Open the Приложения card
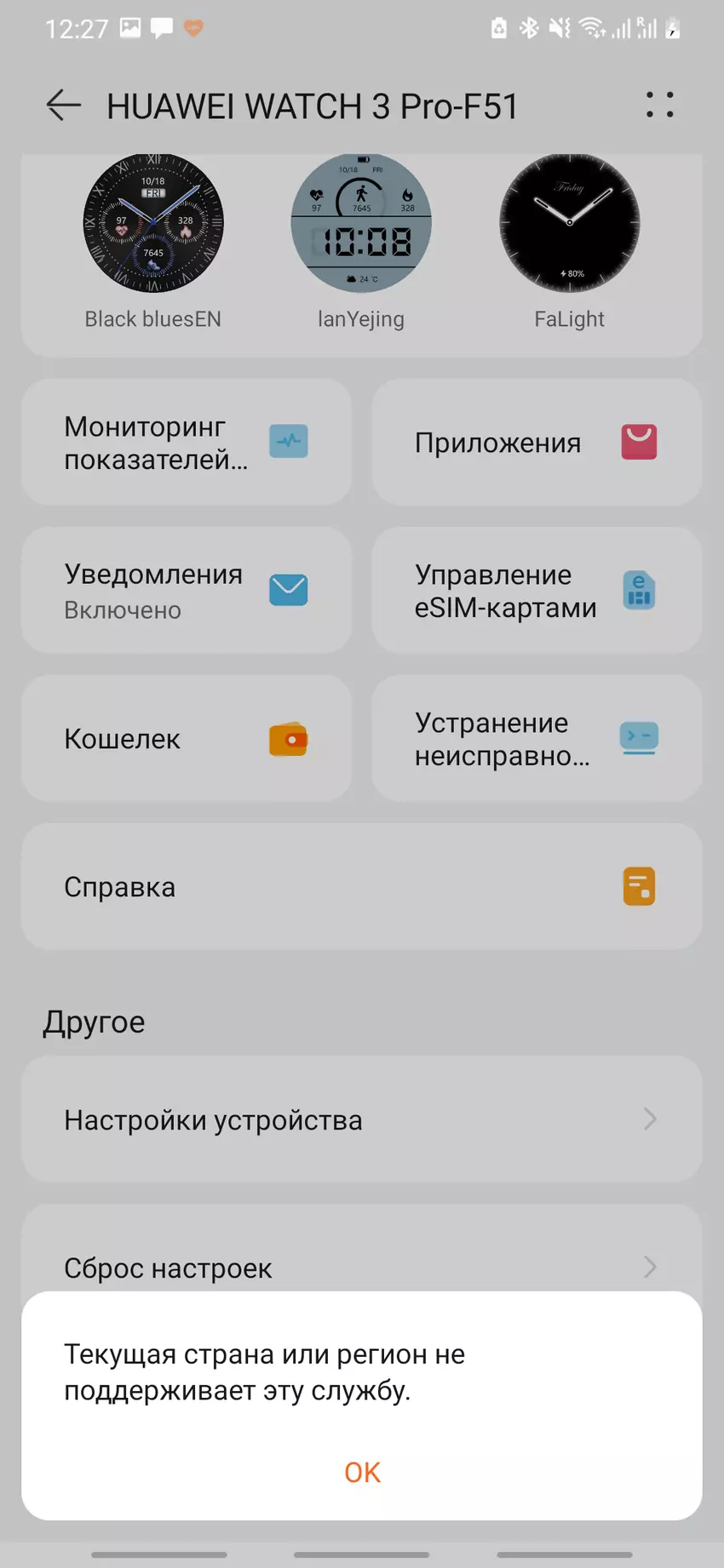This screenshot has height=1568, width=724. (537, 443)
